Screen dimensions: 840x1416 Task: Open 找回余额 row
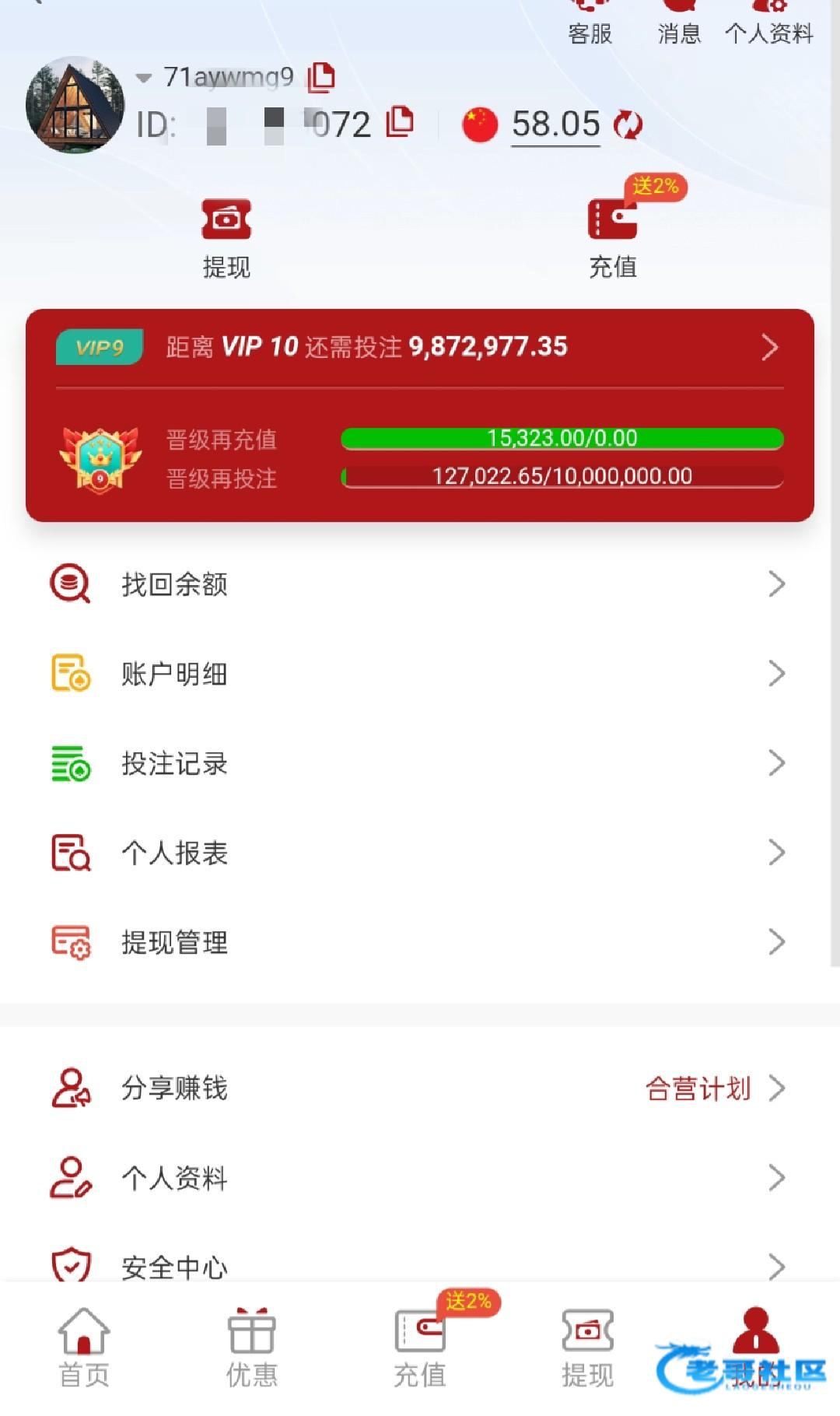pos(420,584)
